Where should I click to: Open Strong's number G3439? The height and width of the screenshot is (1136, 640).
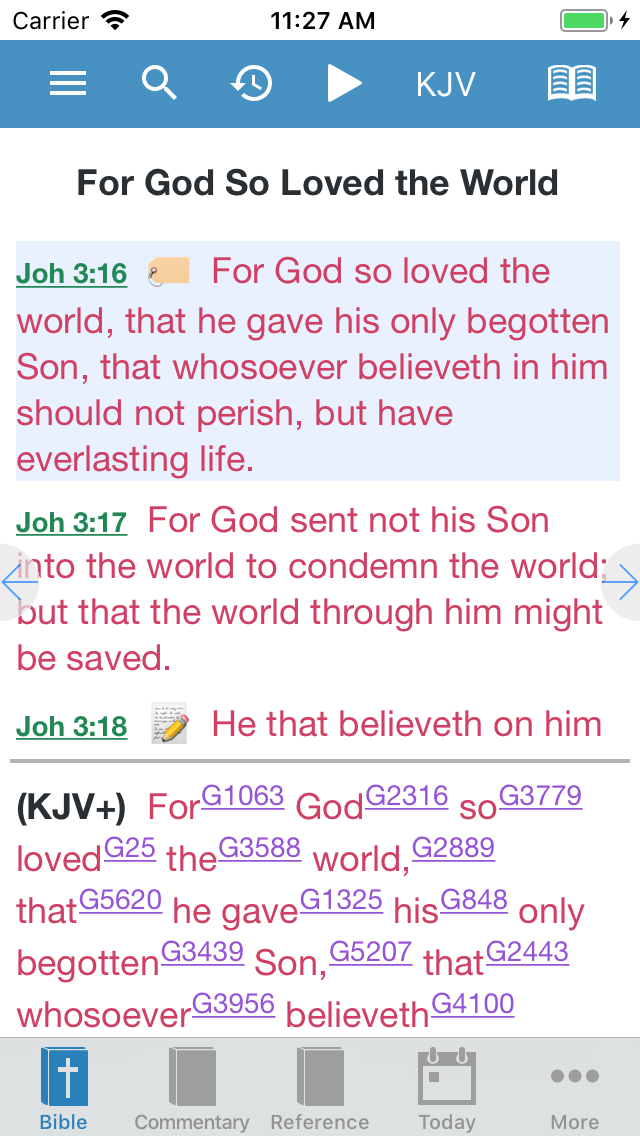point(202,953)
